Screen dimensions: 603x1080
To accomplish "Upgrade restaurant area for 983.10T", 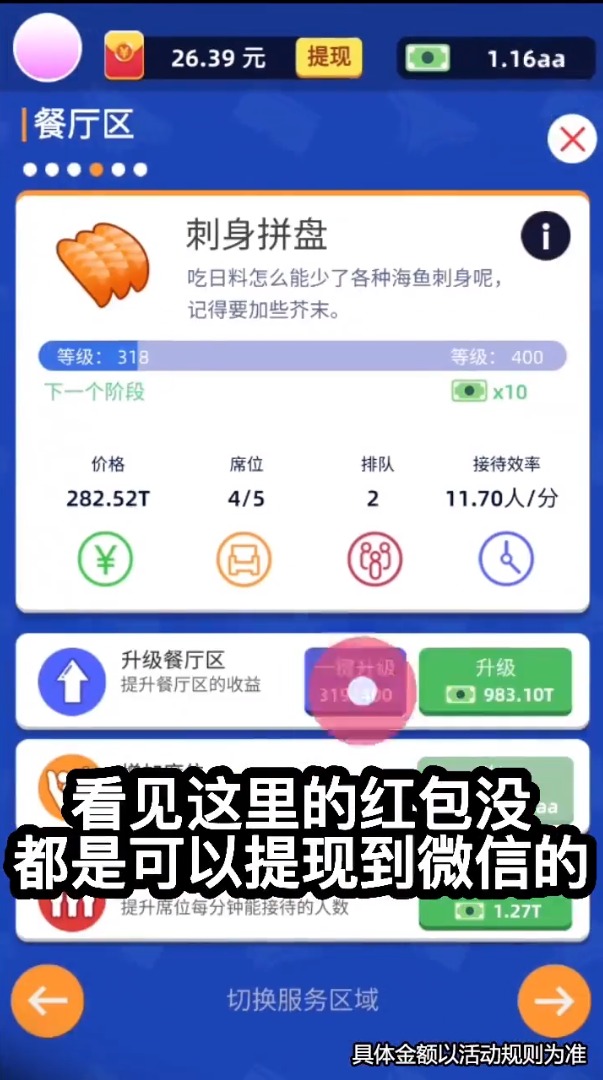I will tap(494, 681).
